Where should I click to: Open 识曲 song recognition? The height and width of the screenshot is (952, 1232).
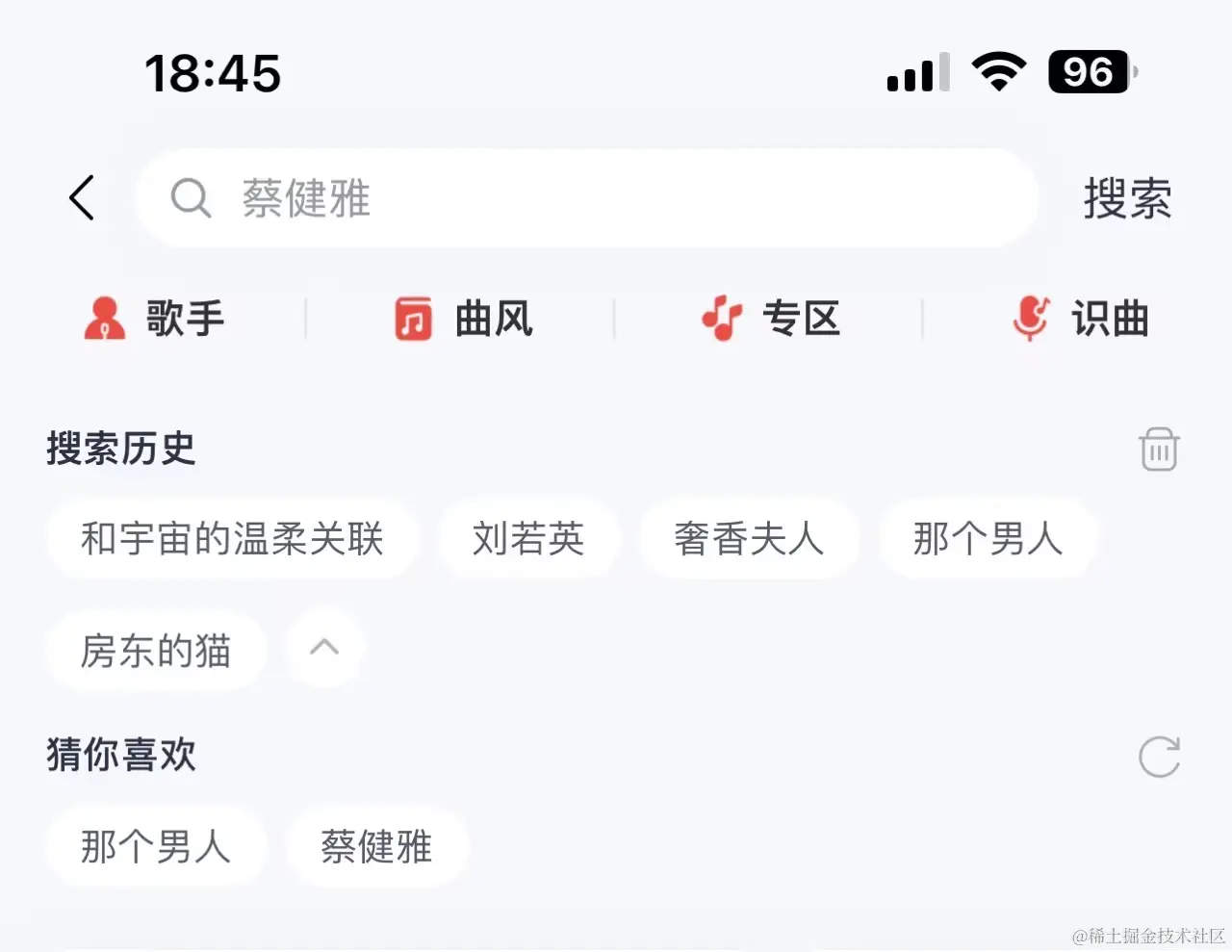[x=1082, y=319]
